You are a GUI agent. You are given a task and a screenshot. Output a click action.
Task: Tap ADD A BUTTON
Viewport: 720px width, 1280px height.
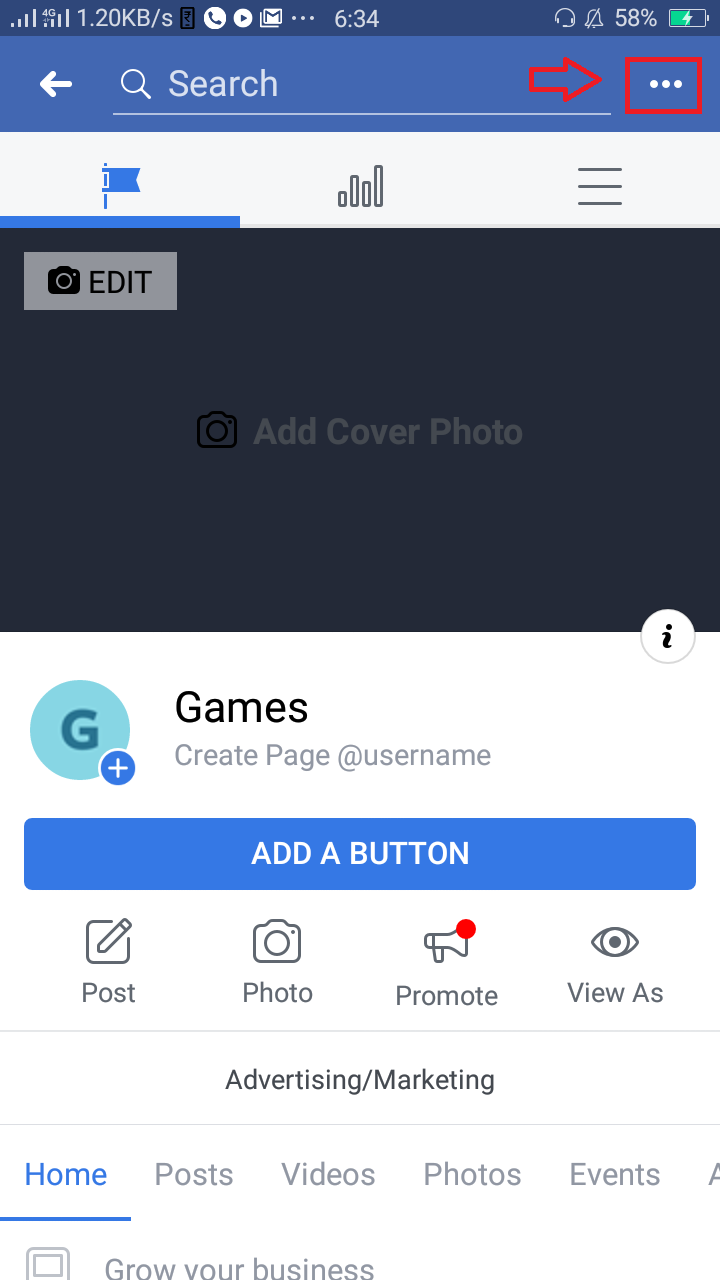click(360, 853)
